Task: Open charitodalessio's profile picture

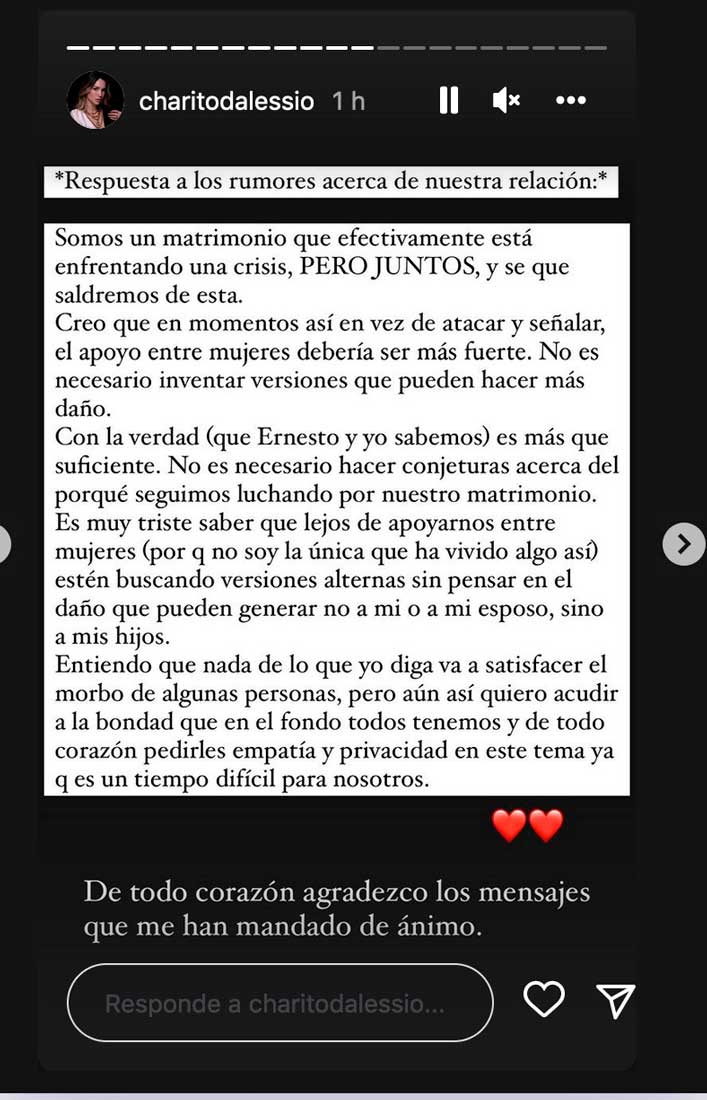Action: click(x=95, y=101)
